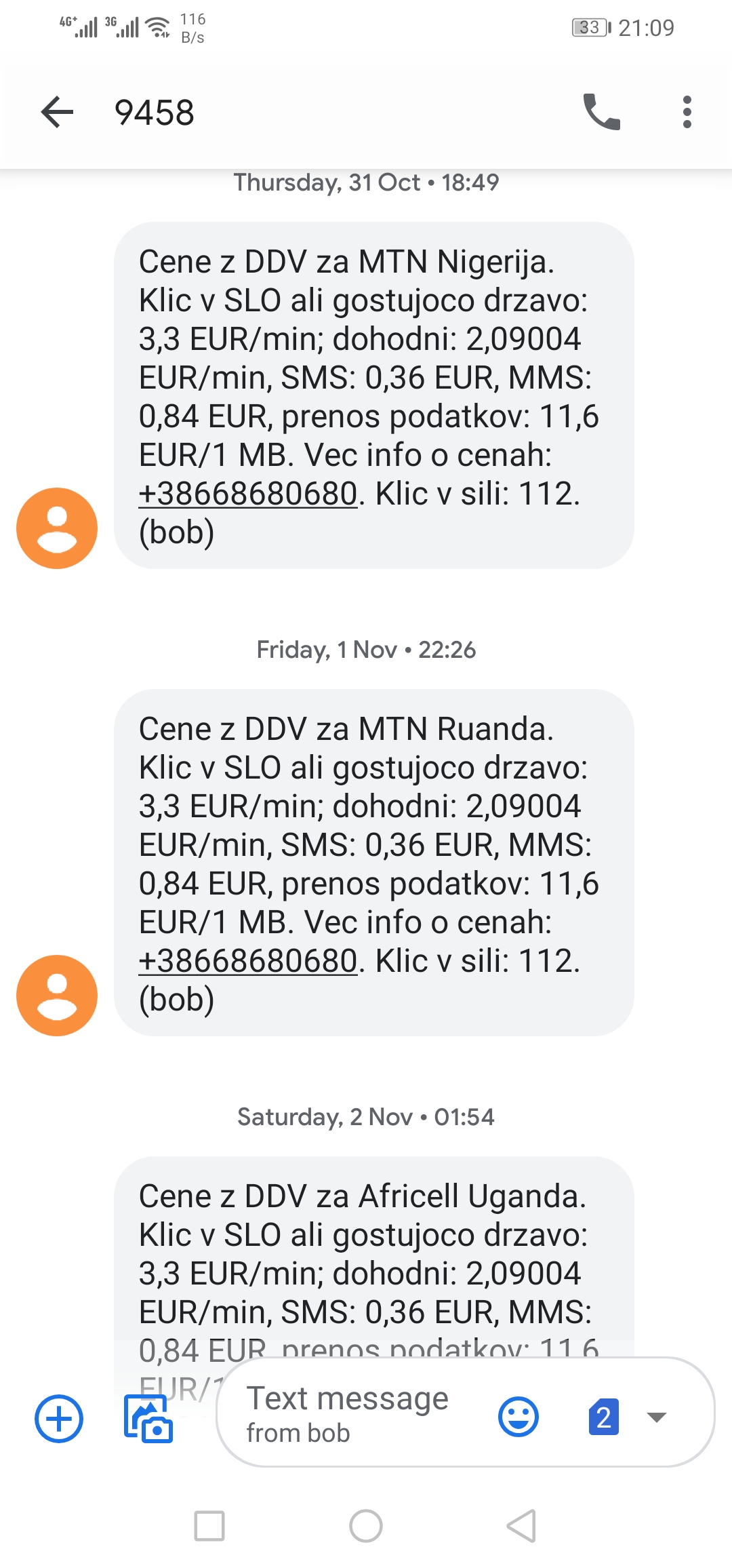Open the overflow menu

click(x=687, y=112)
